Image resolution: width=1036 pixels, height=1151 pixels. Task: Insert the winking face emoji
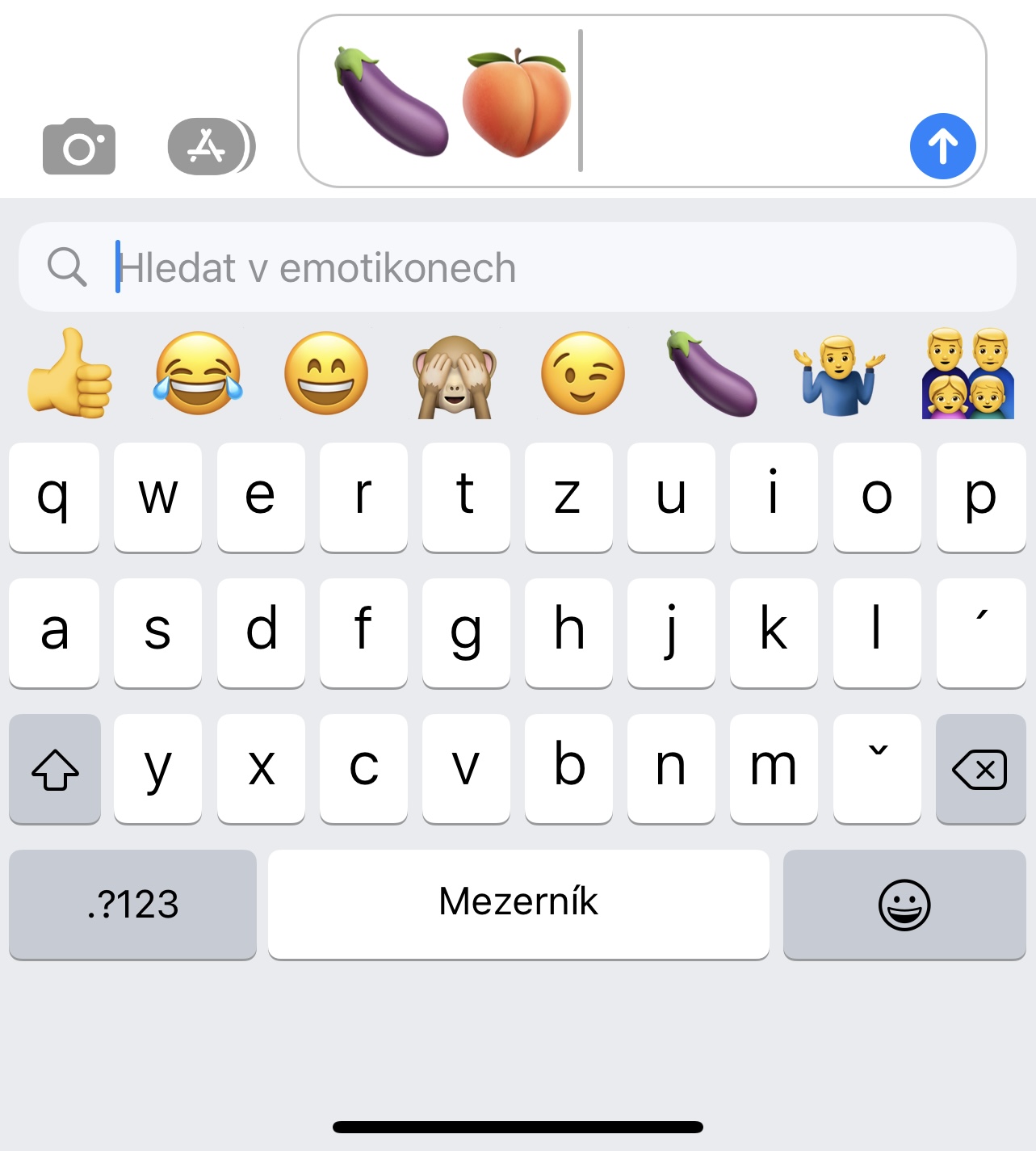pyautogui.click(x=583, y=373)
